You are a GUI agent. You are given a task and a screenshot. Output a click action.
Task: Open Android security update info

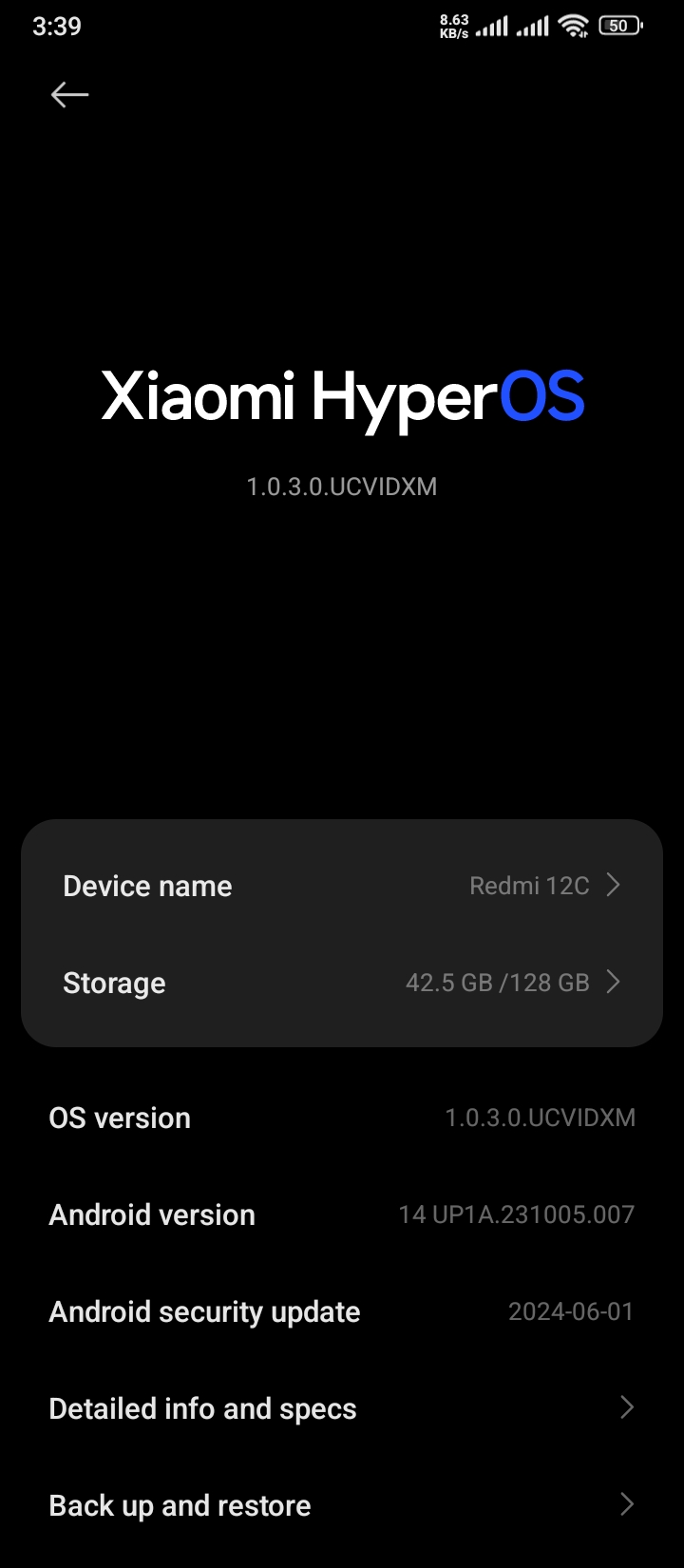342,1311
